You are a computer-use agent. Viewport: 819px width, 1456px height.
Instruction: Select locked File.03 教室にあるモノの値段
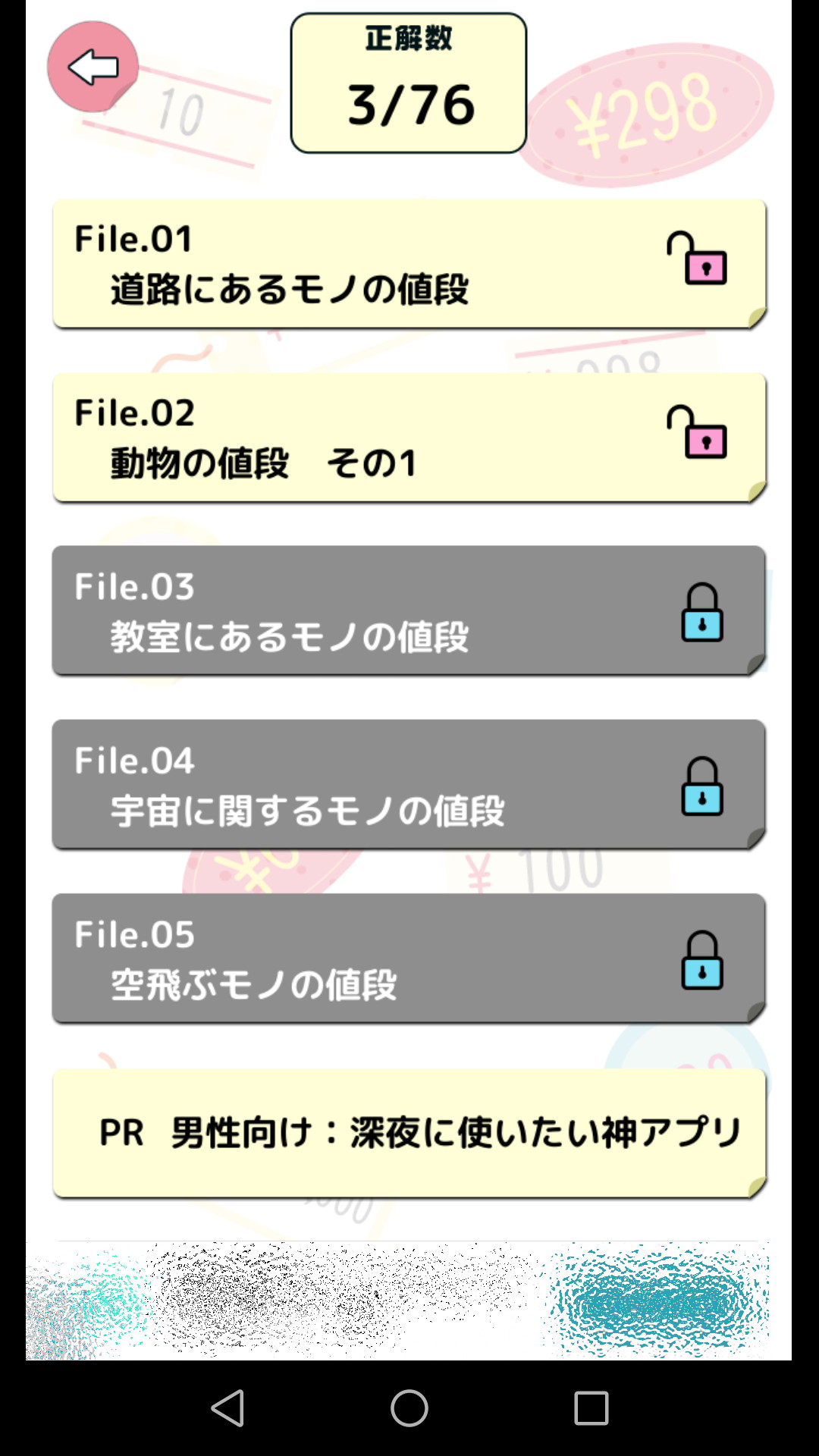tap(409, 611)
